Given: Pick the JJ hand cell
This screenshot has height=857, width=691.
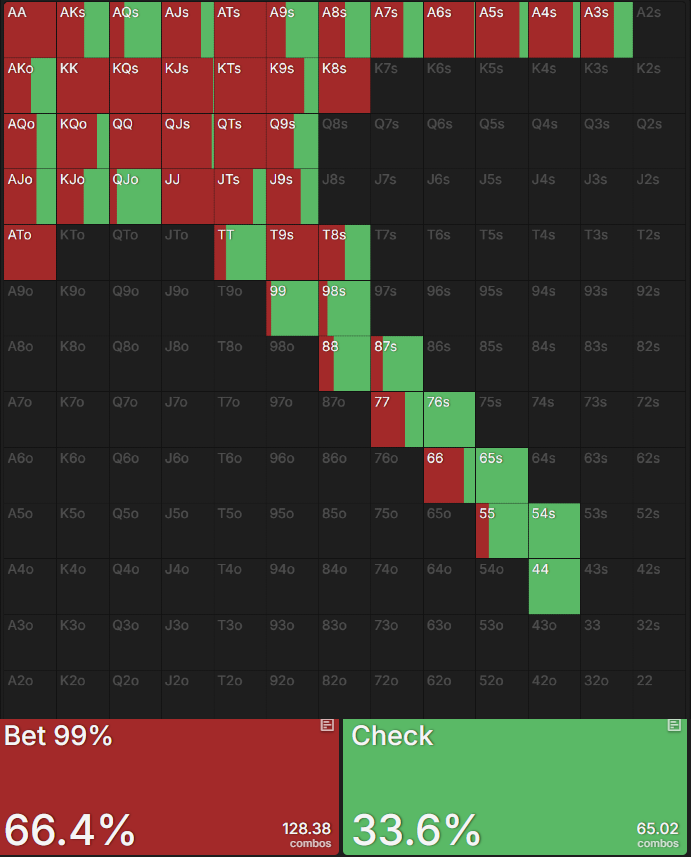Looking at the screenshot, I should [x=188, y=197].
